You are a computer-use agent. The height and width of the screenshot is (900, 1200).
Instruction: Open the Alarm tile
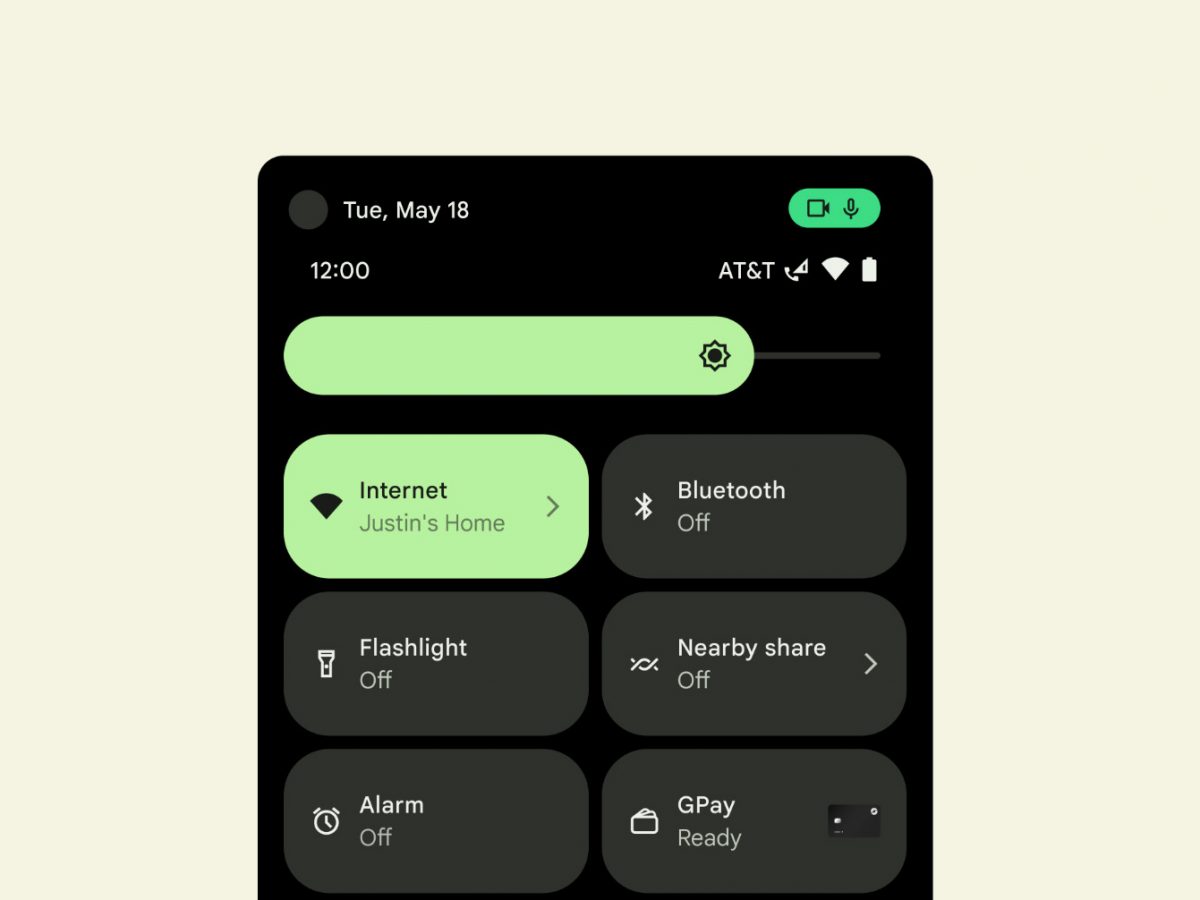[x=435, y=820]
